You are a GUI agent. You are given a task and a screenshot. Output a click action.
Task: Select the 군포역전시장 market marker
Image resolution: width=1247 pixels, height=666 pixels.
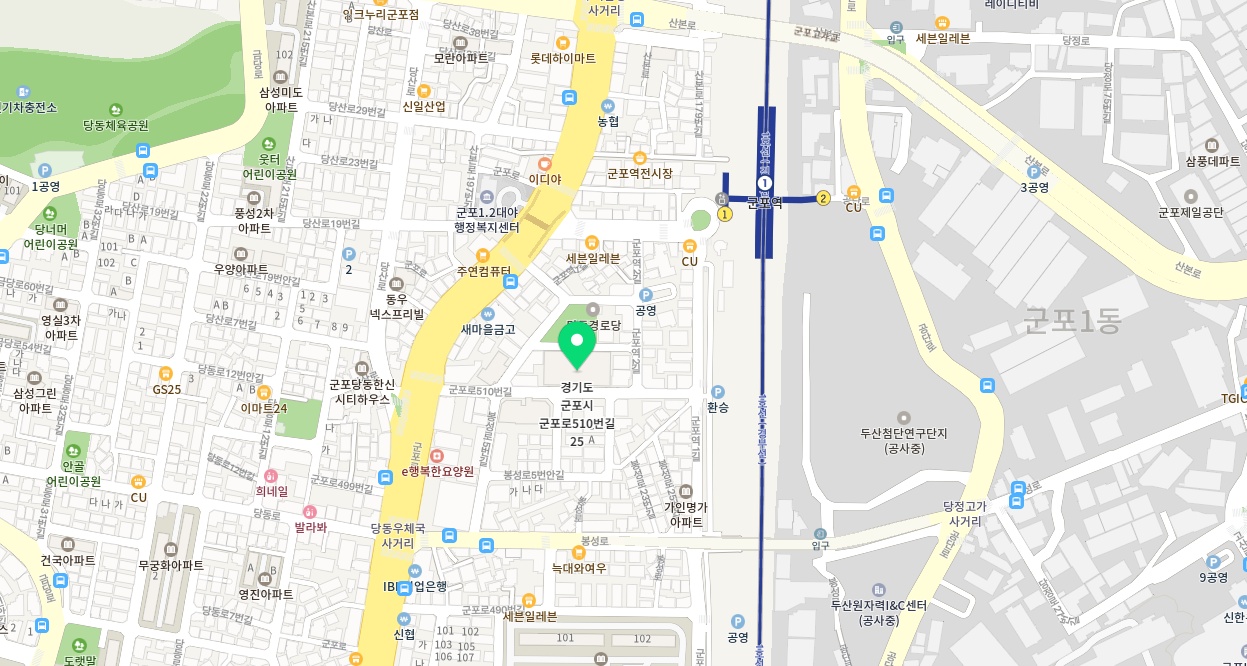pos(640,158)
